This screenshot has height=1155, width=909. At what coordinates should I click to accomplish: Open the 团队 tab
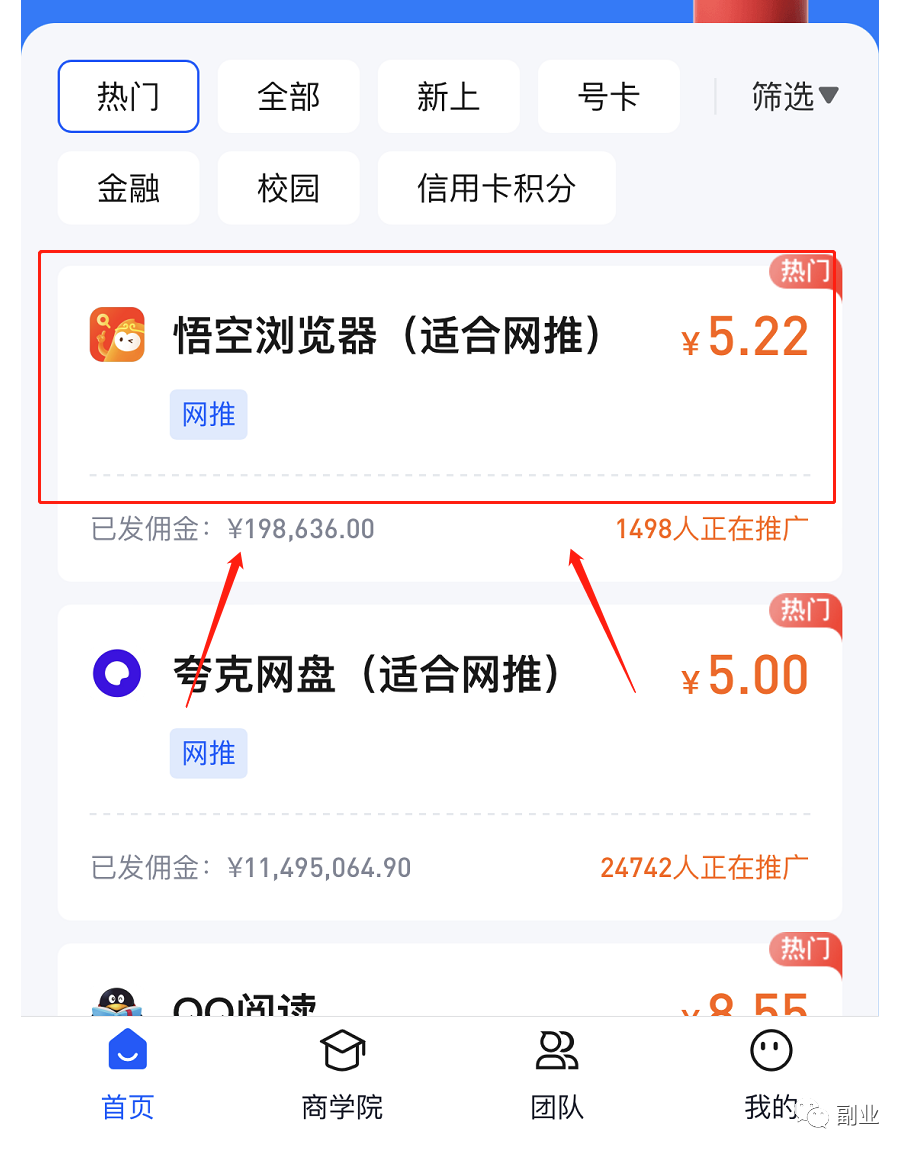point(557,1075)
